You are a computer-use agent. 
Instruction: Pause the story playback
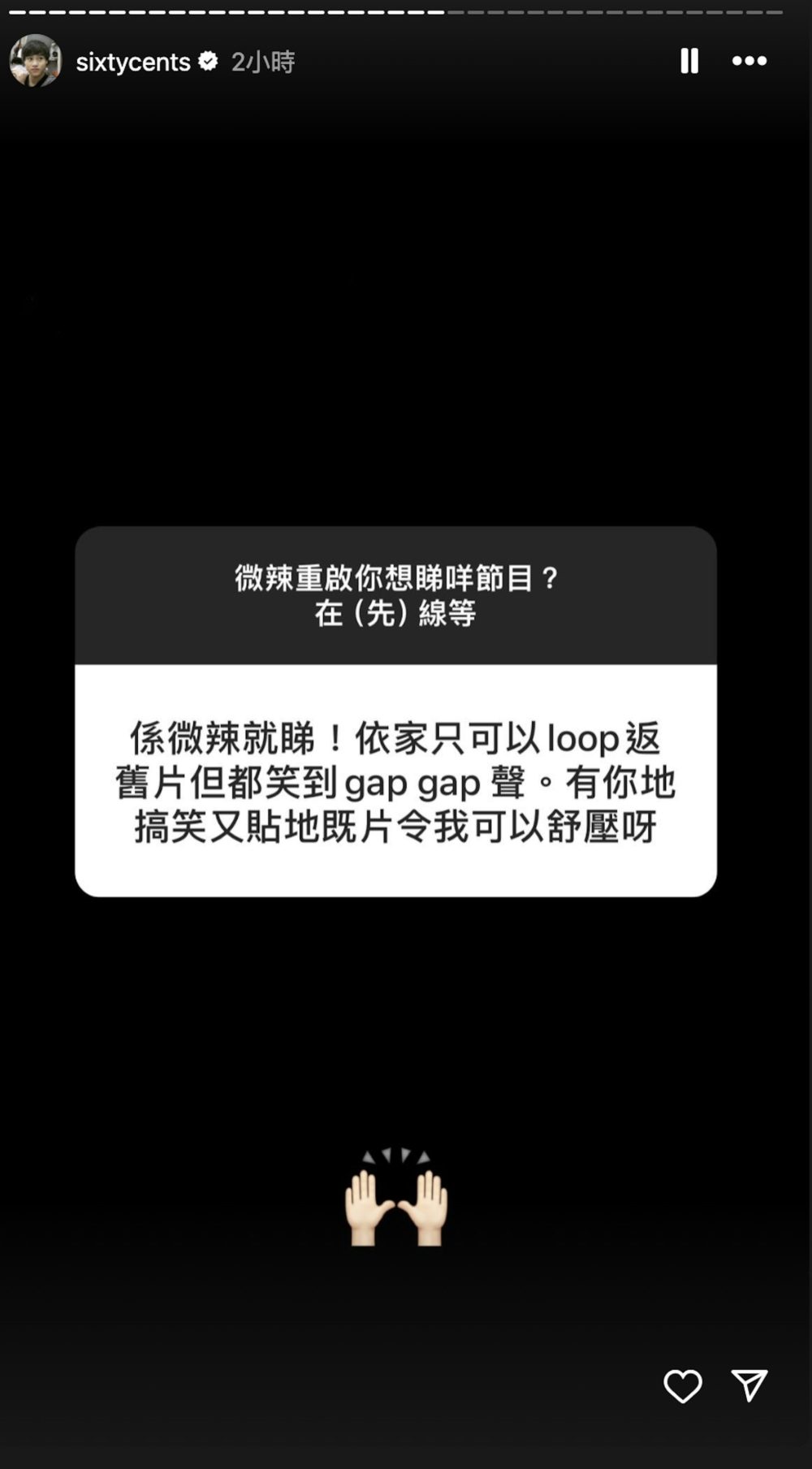click(x=689, y=61)
